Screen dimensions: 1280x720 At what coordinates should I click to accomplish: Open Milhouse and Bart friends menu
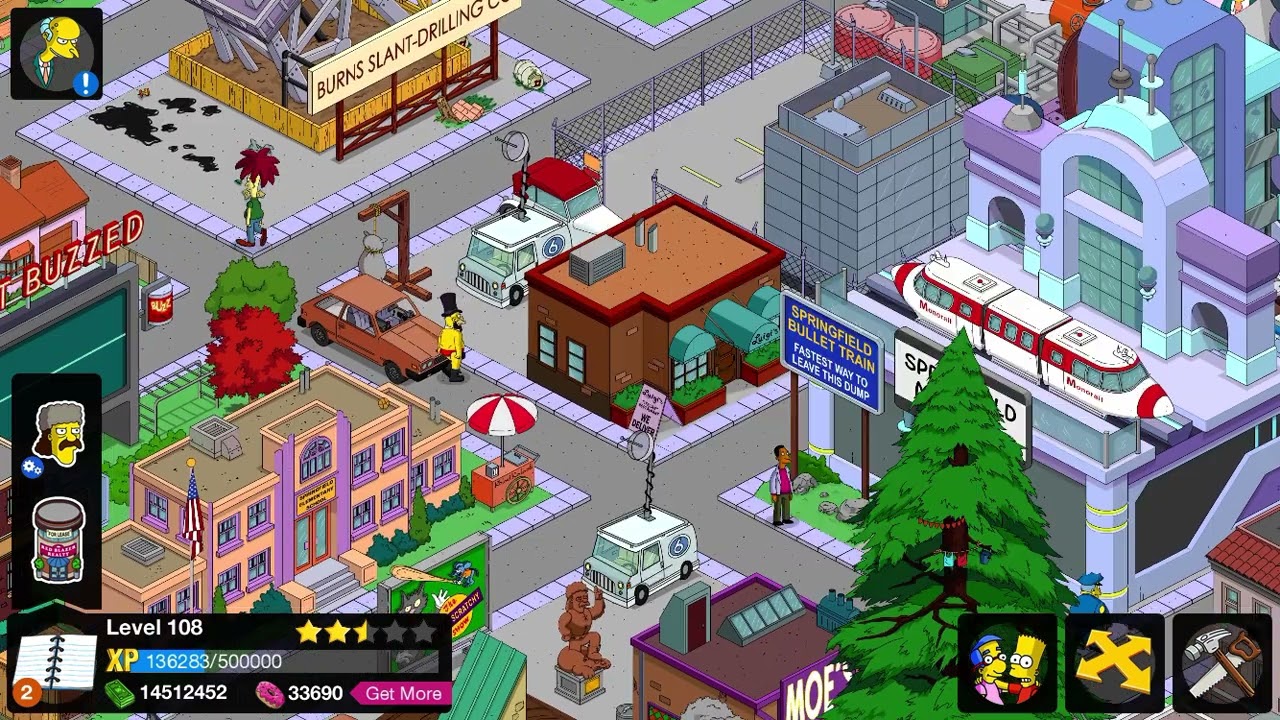(1006, 665)
